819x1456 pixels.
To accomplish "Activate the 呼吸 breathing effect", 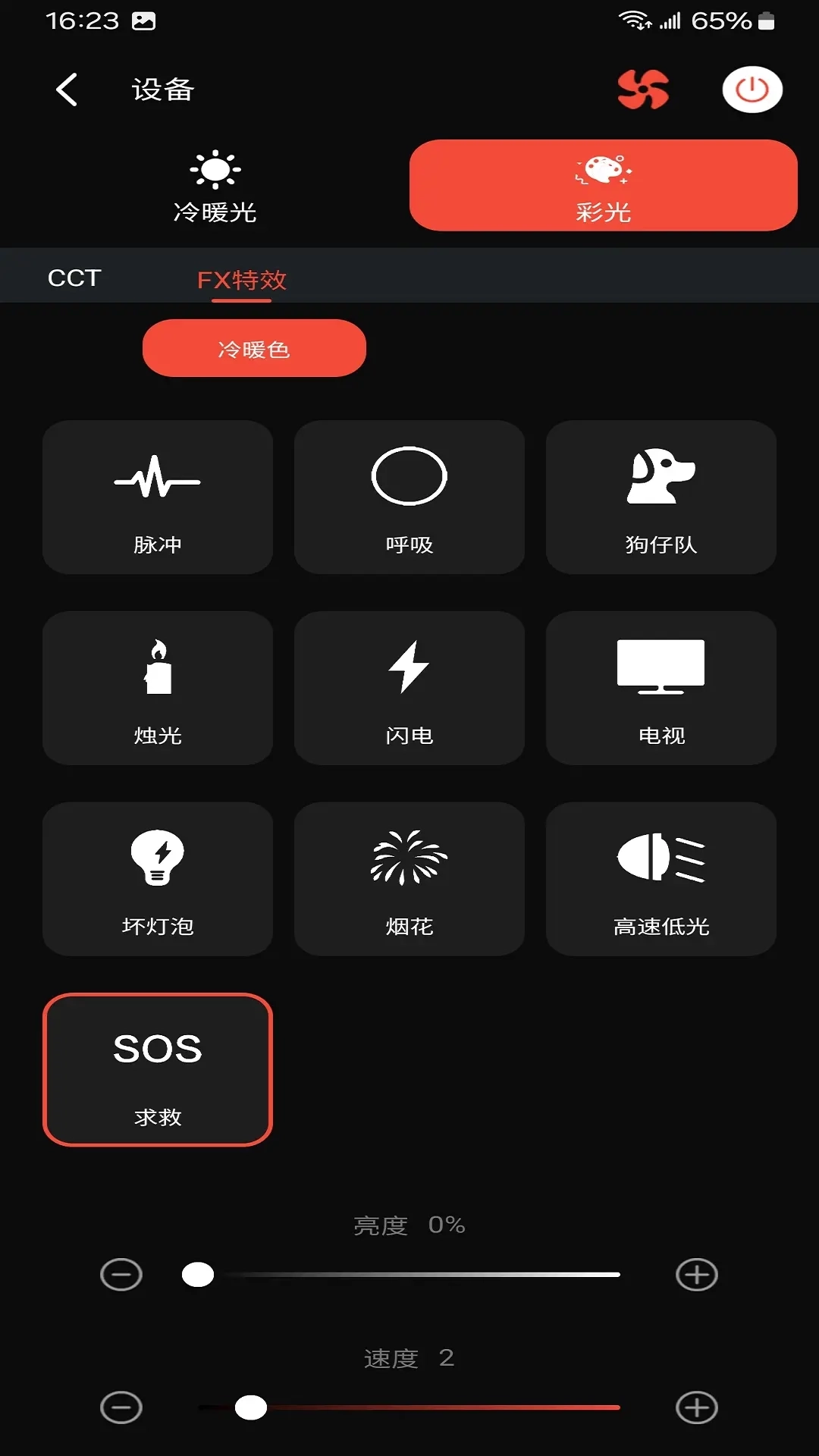I will click(409, 497).
